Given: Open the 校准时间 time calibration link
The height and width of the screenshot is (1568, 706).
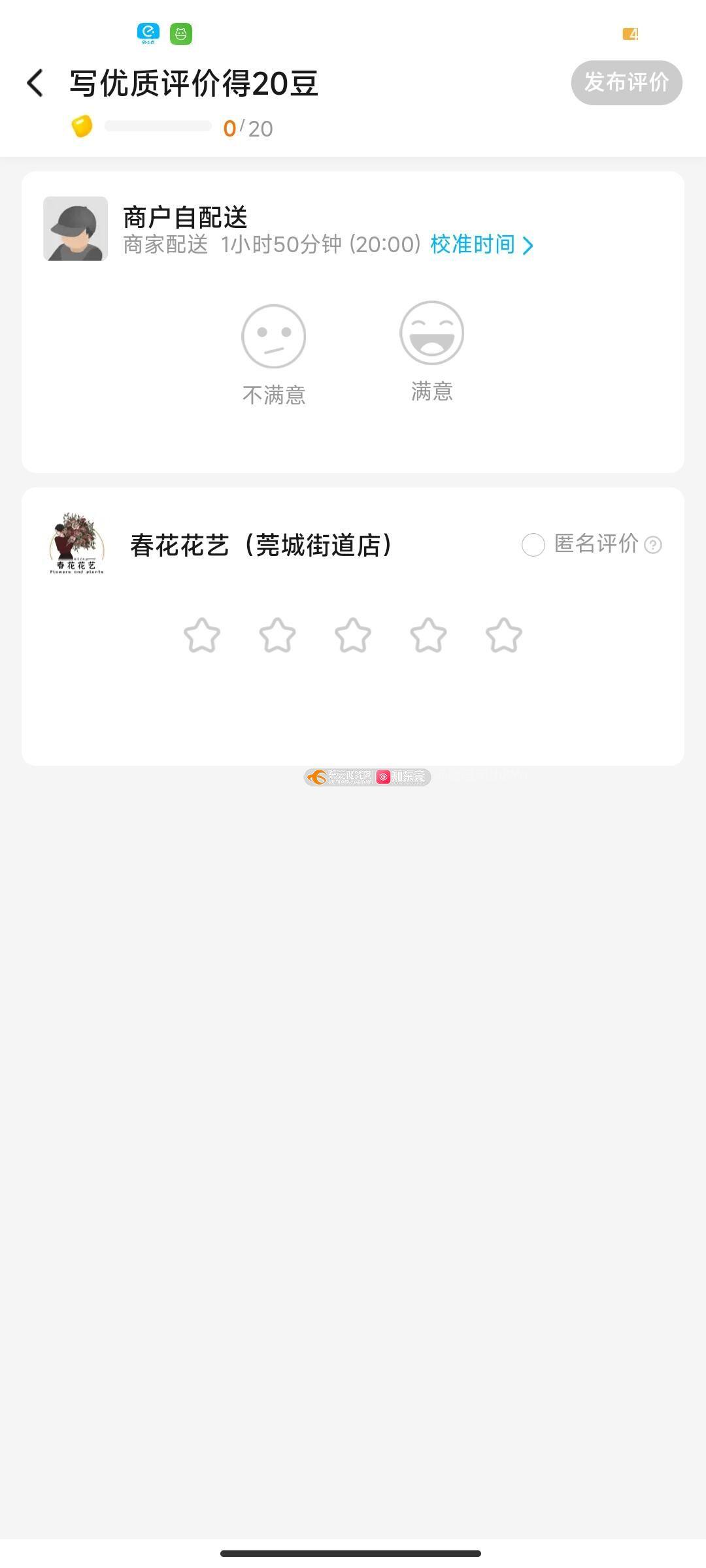Looking at the screenshot, I should [481, 244].
